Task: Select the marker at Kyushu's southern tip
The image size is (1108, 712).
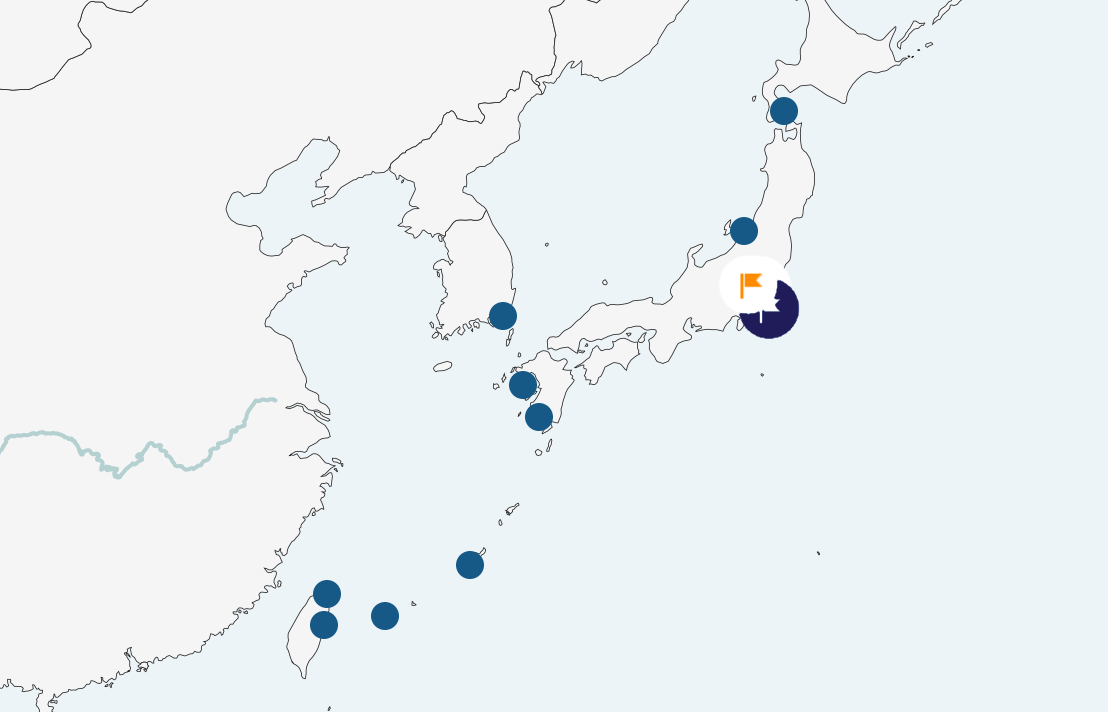Action: coord(539,417)
